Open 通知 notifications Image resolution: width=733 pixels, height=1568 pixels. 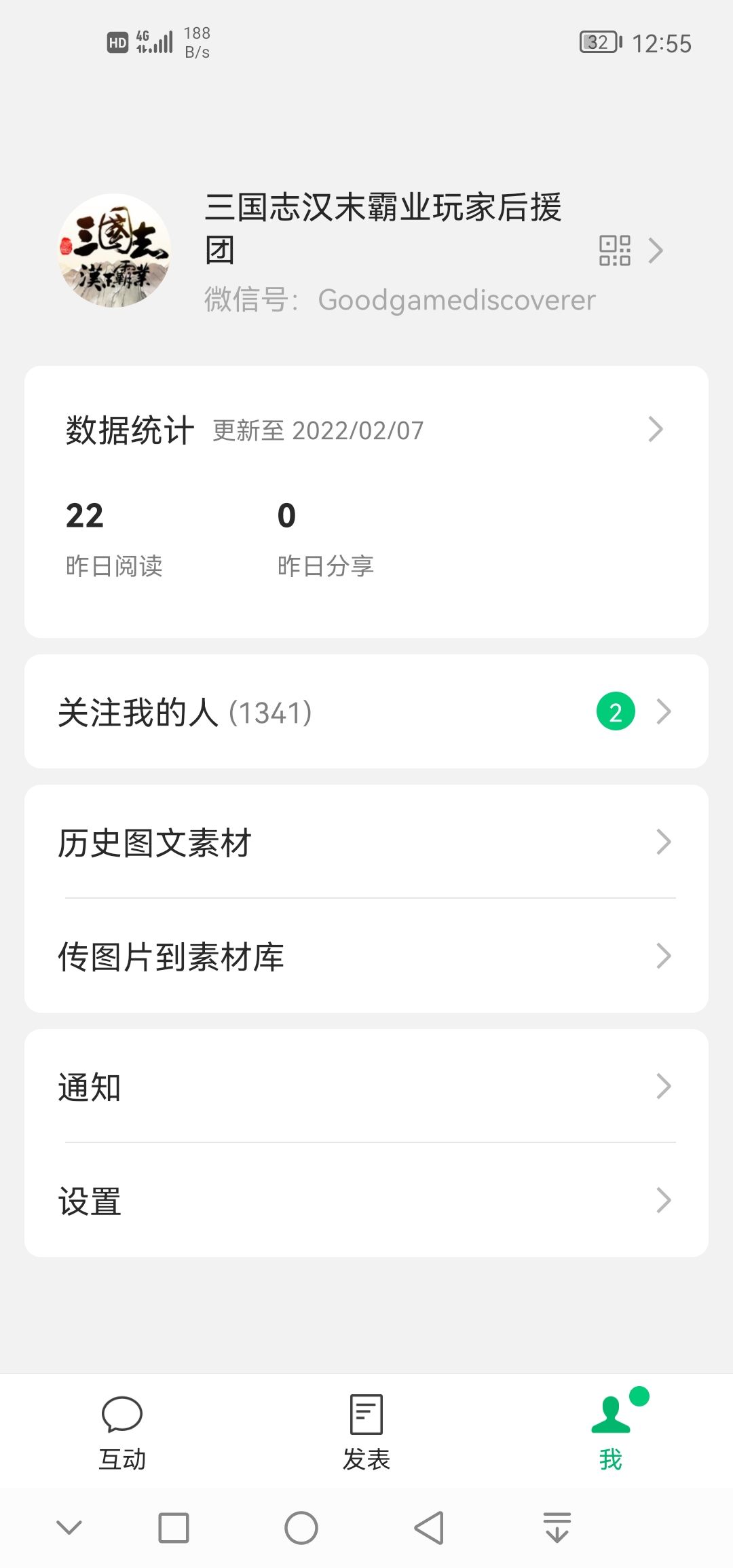366,1087
